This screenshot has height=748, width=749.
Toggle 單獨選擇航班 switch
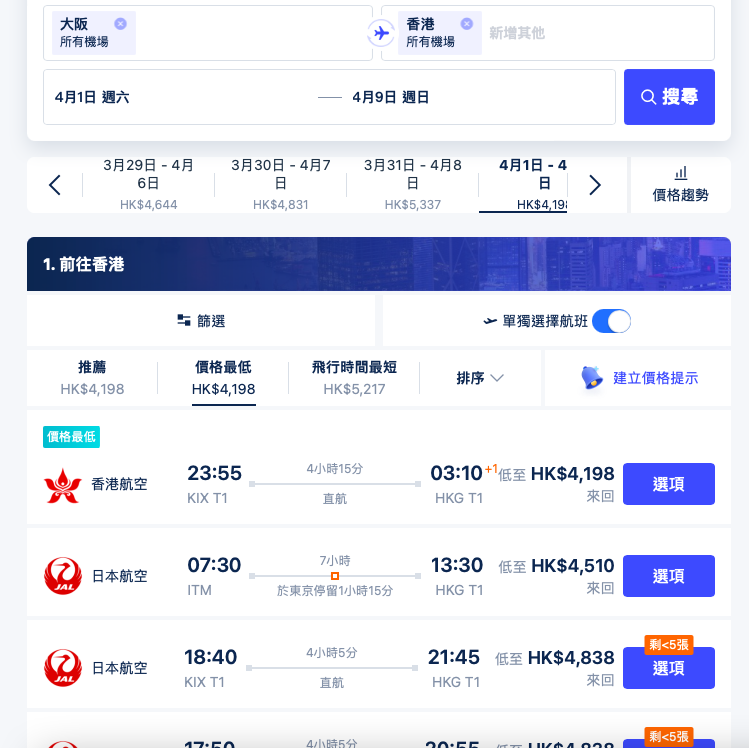611,321
